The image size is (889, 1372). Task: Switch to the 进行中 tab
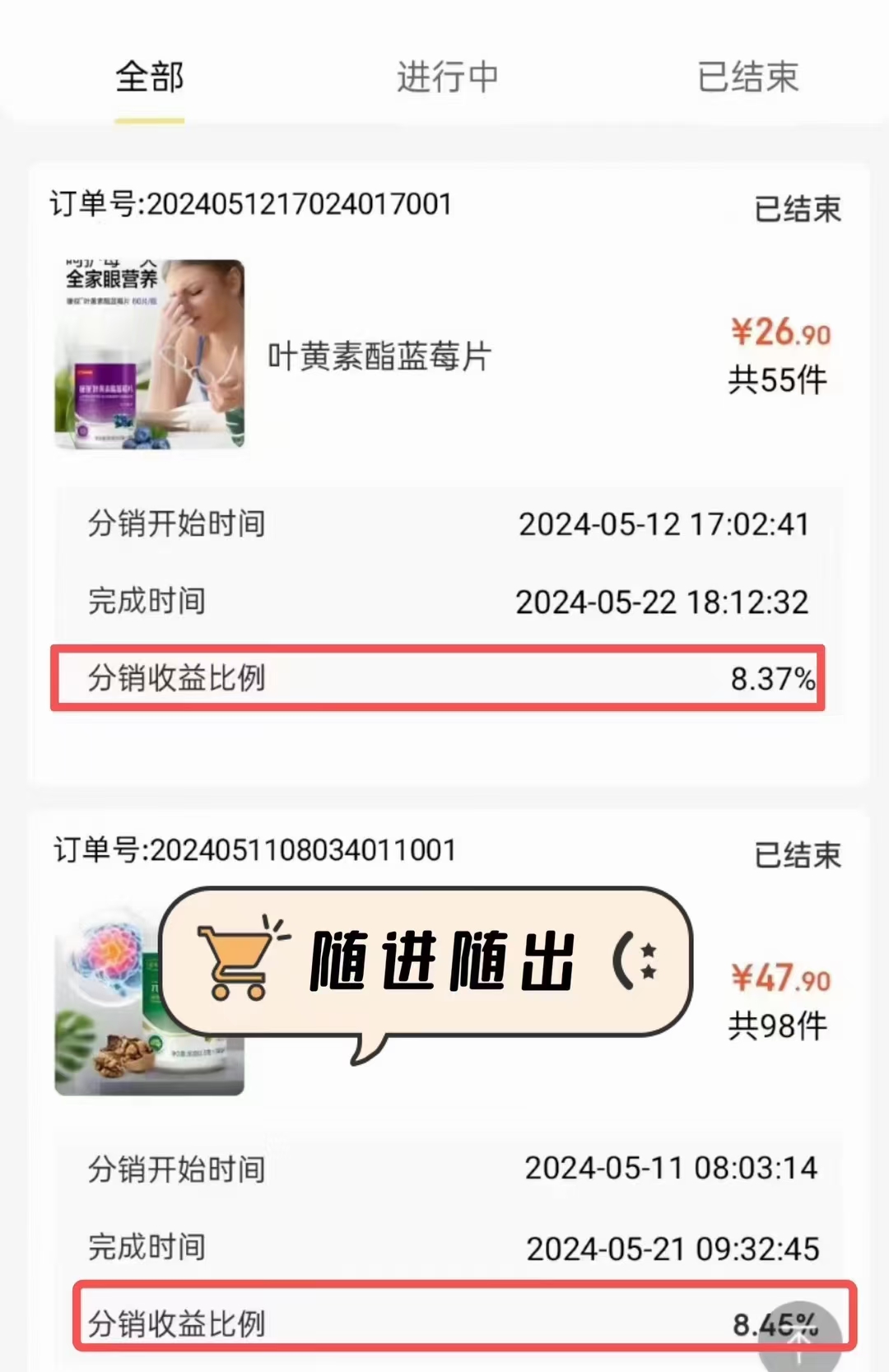[447, 77]
